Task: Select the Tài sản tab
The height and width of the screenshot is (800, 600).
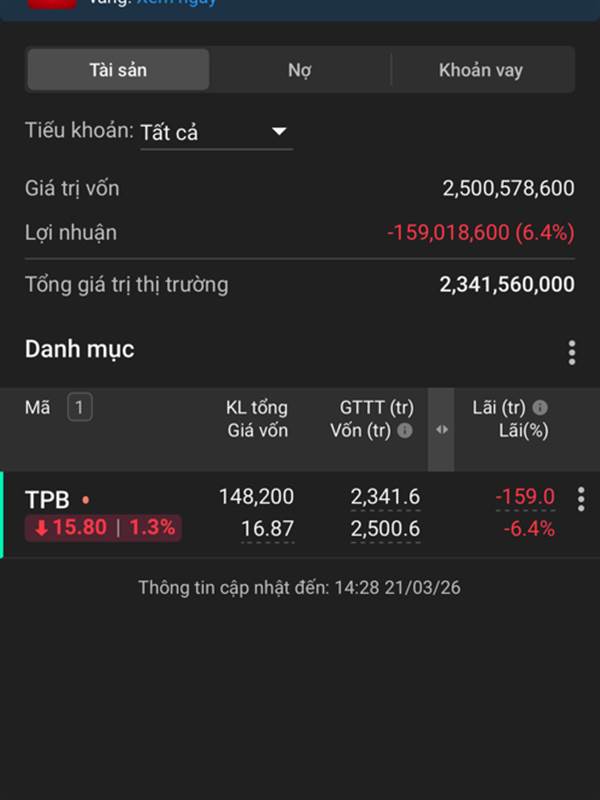Action: click(118, 70)
